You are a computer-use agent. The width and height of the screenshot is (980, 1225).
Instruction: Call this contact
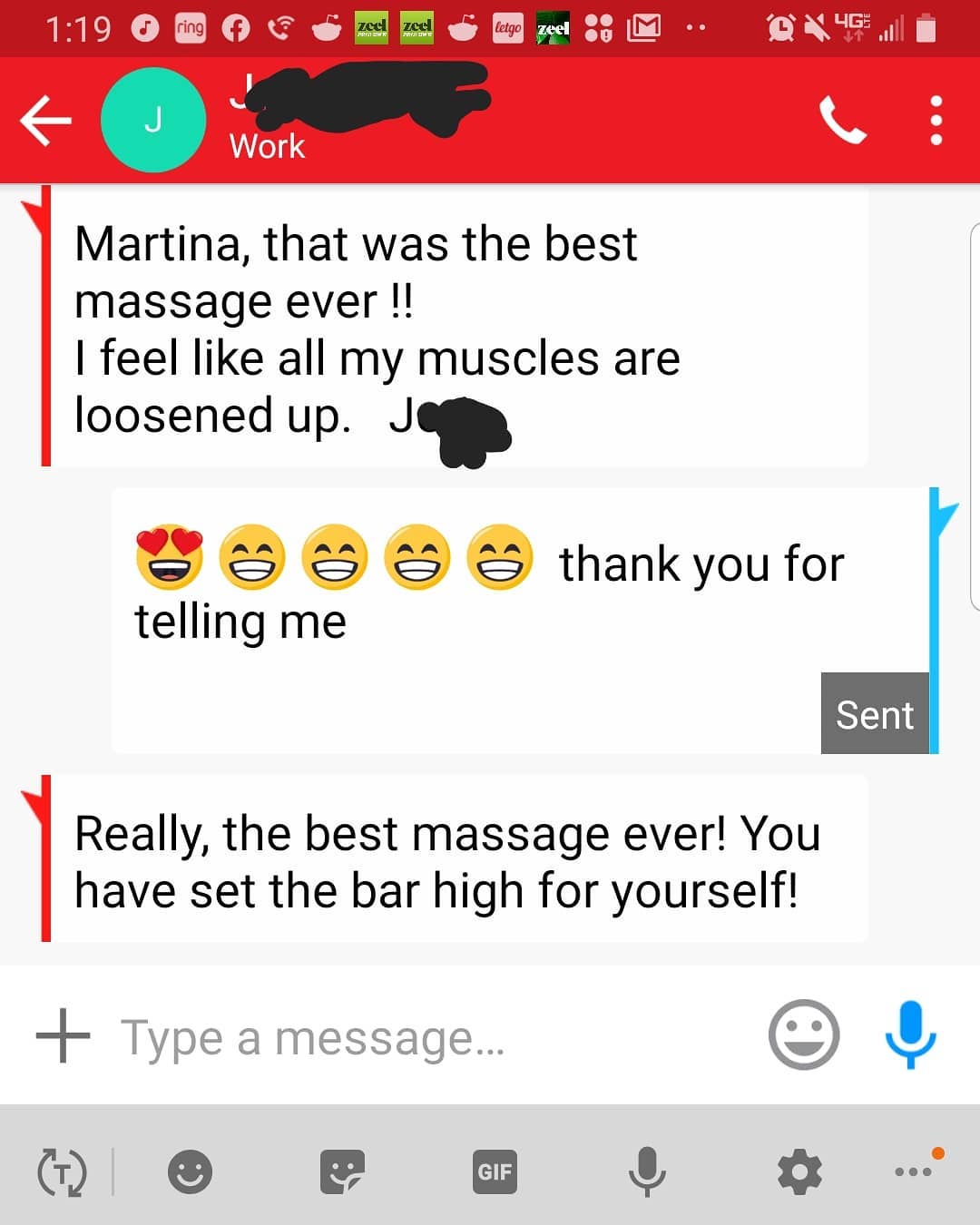coord(842,121)
